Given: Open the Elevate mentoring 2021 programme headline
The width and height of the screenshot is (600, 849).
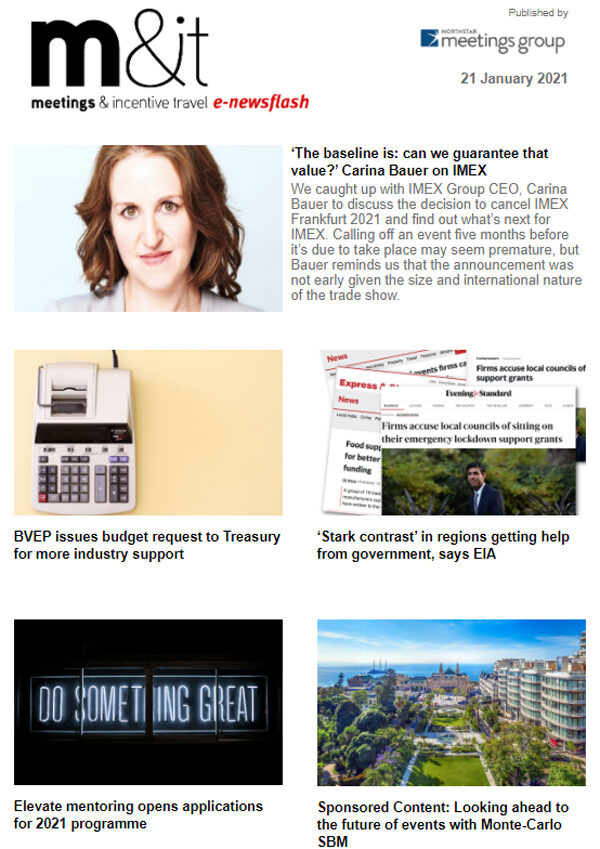Looking at the screenshot, I should (x=138, y=814).
